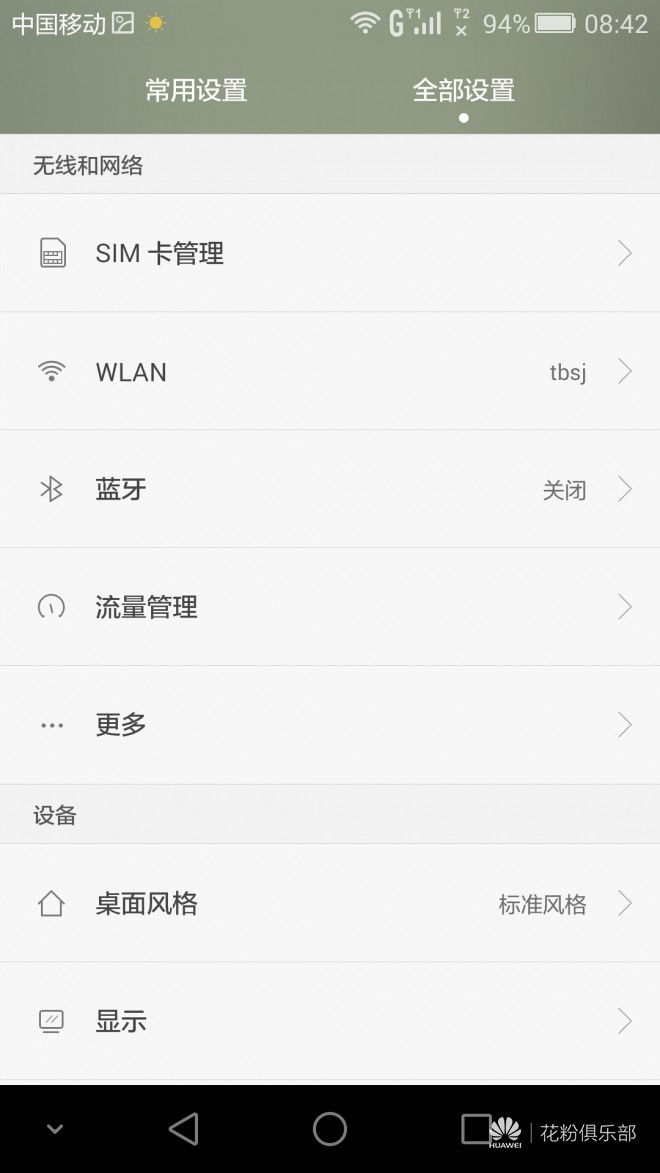Open WLAN settings
Viewport: 660px width, 1173px height.
330,372
